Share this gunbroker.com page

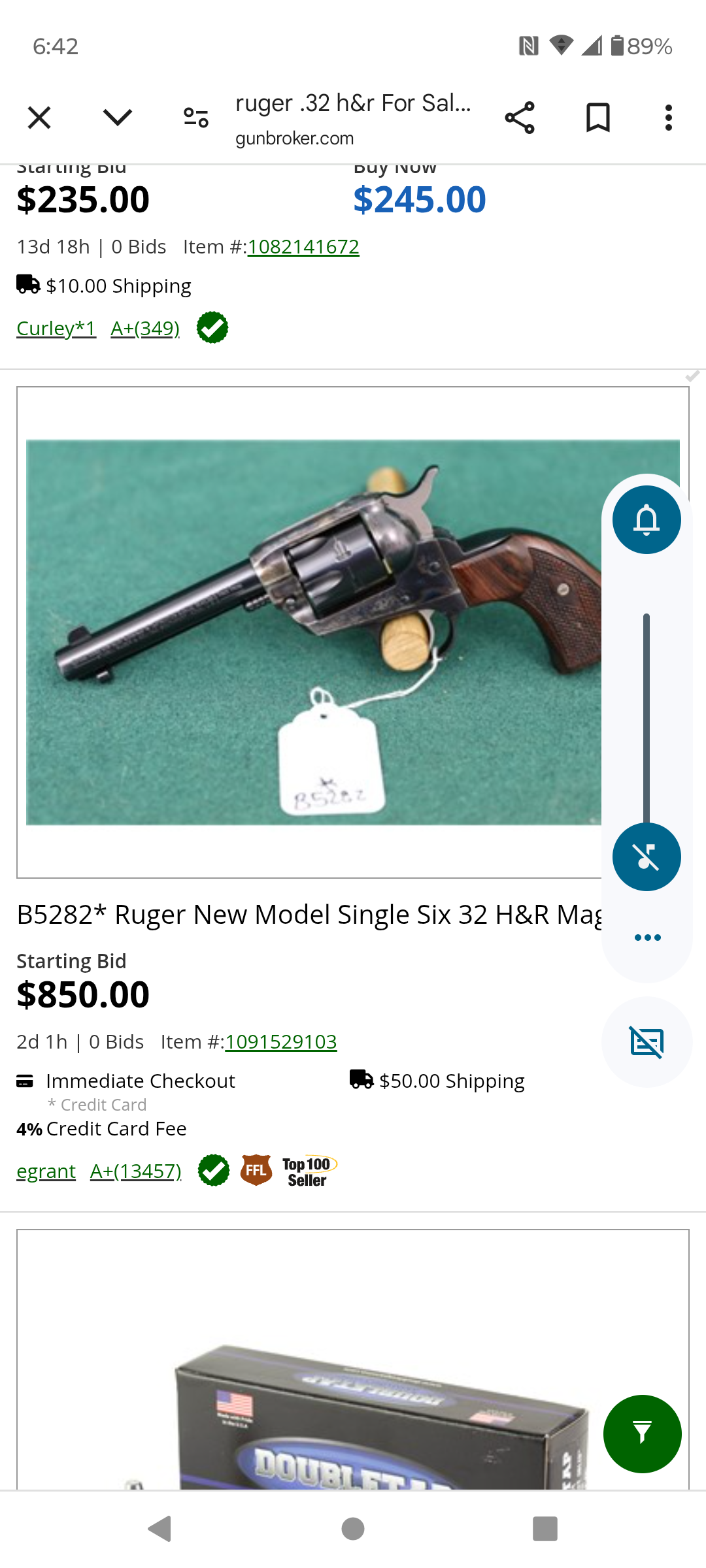520,118
